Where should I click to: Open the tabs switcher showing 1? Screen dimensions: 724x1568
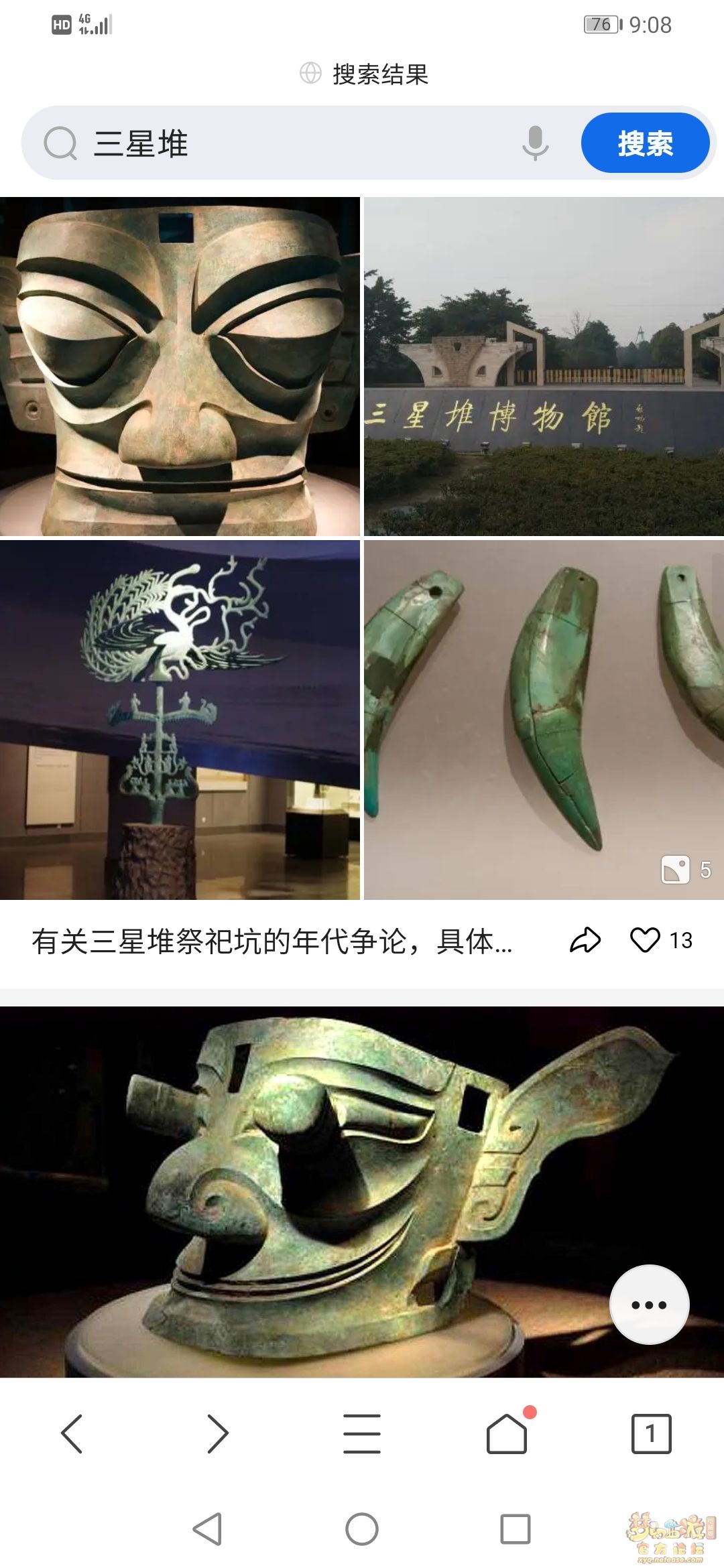pyautogui.click(x=651, y=1434)
